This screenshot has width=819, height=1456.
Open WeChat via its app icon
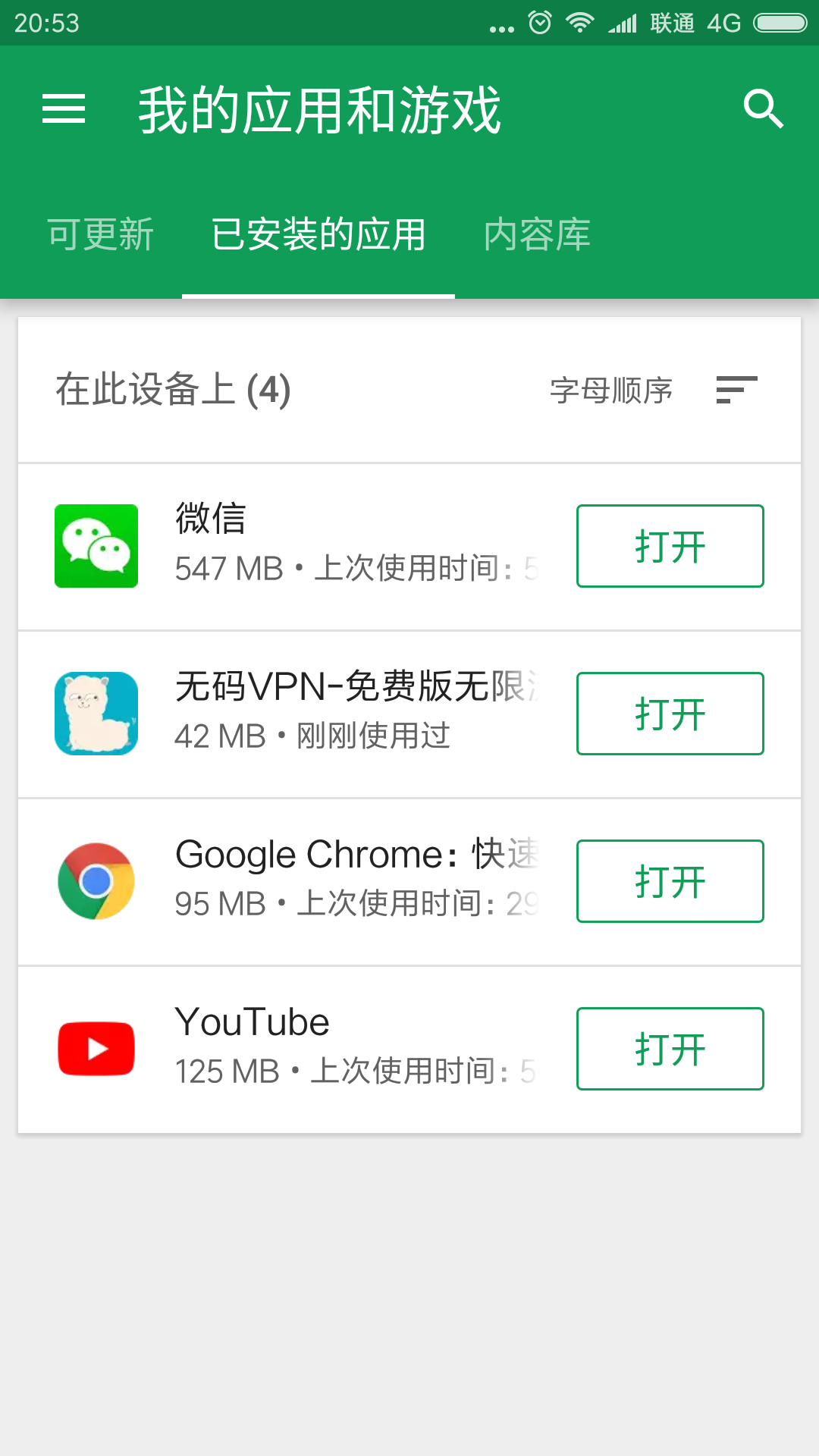pos(96,544)
